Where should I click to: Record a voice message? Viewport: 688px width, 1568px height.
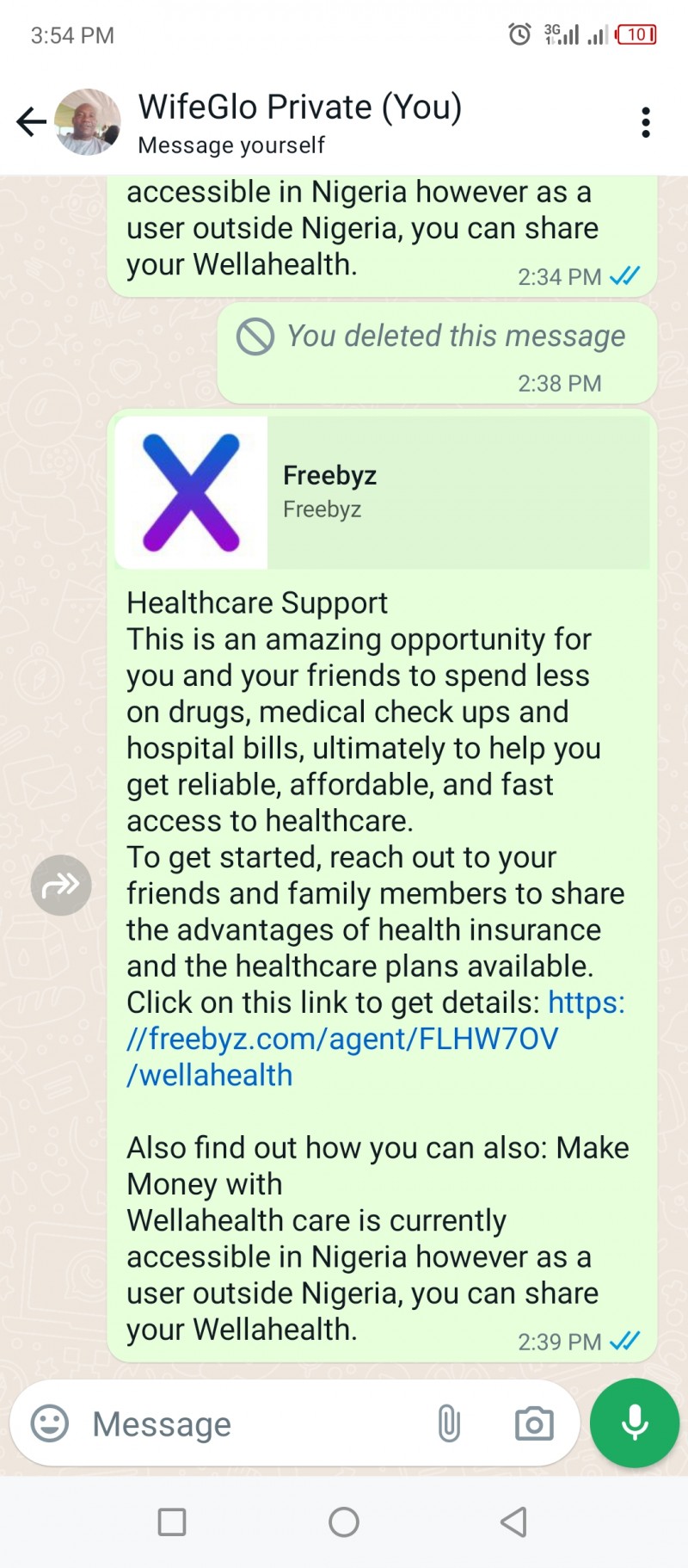point(635,1423)
